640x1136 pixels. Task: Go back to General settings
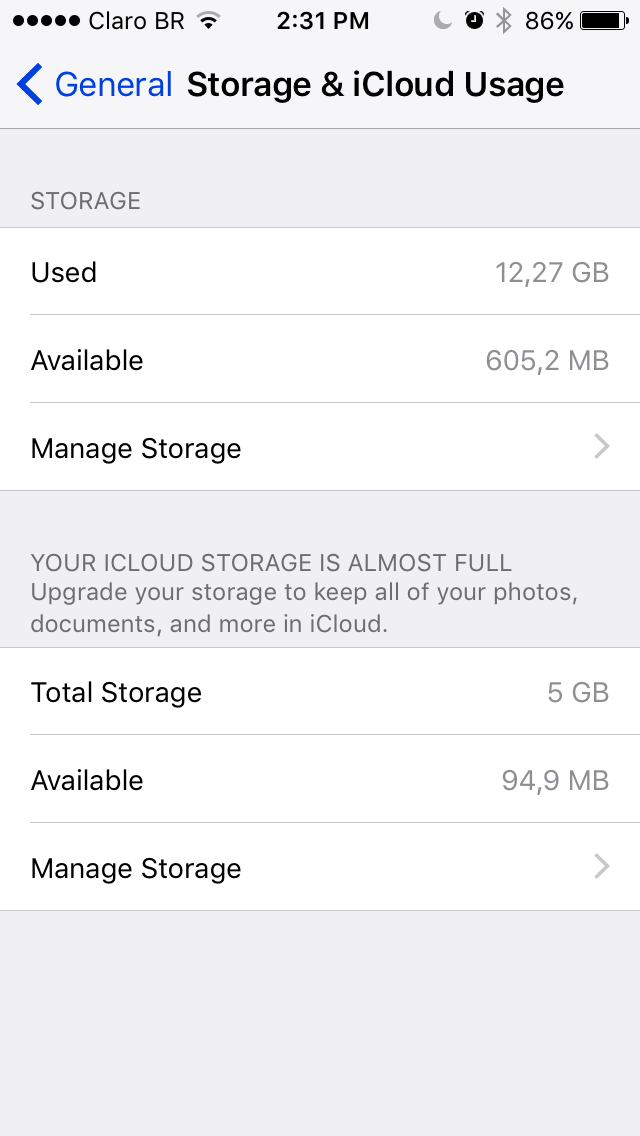[95, 85]
